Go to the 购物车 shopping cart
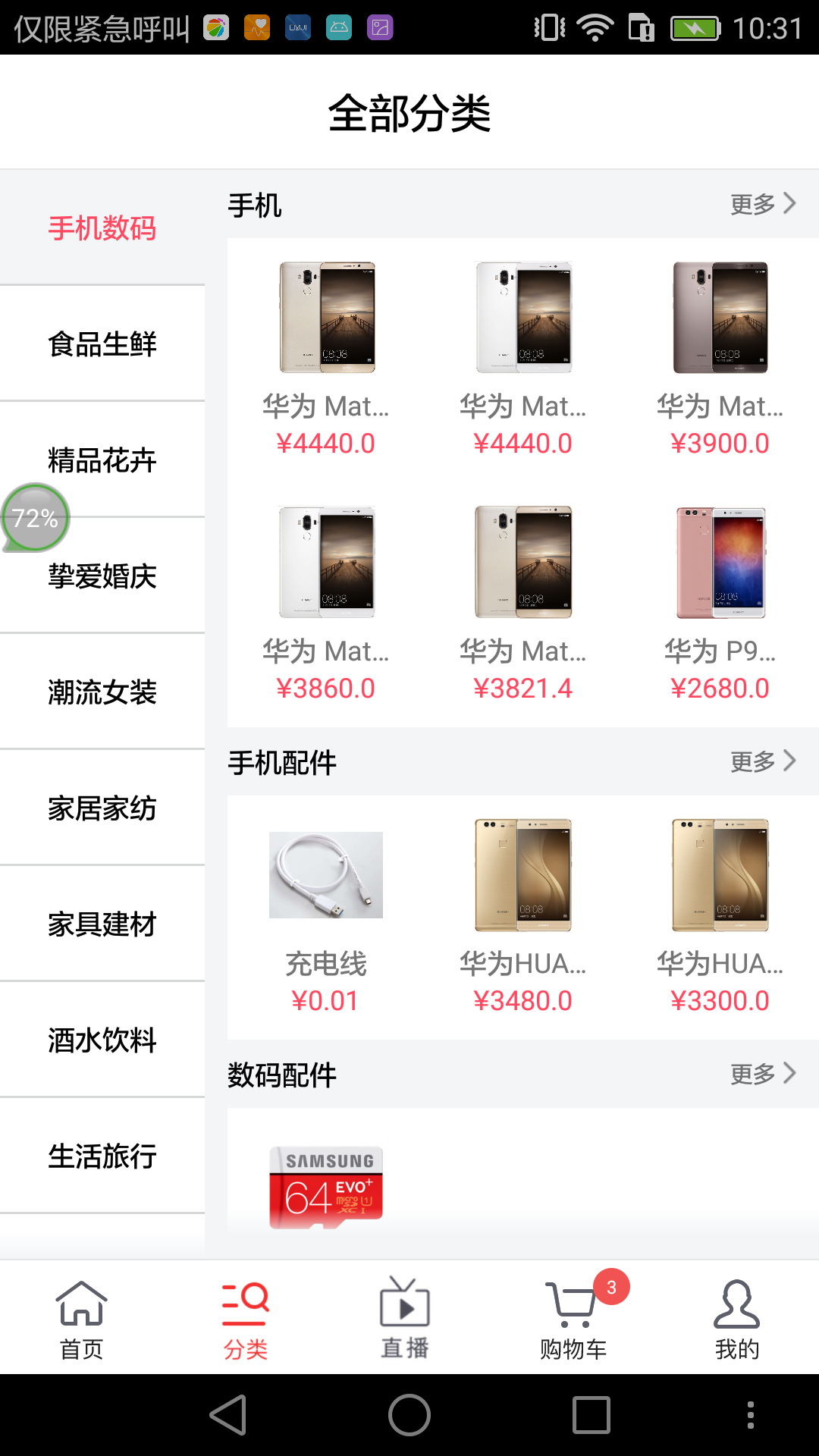Viewport: 819px width, 1456px height. pyautogui.click(x=573, y=1318)
